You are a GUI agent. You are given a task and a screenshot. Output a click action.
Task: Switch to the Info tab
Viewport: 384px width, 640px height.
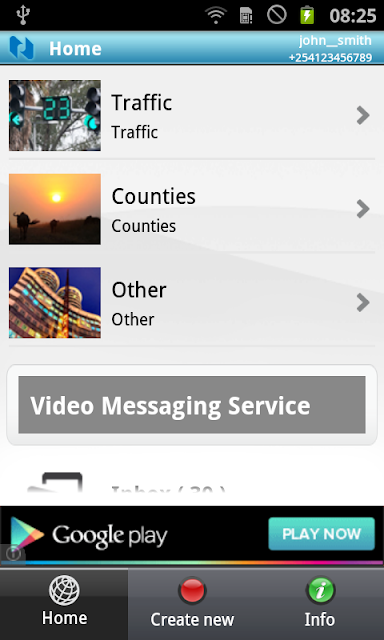coord(320,604)
